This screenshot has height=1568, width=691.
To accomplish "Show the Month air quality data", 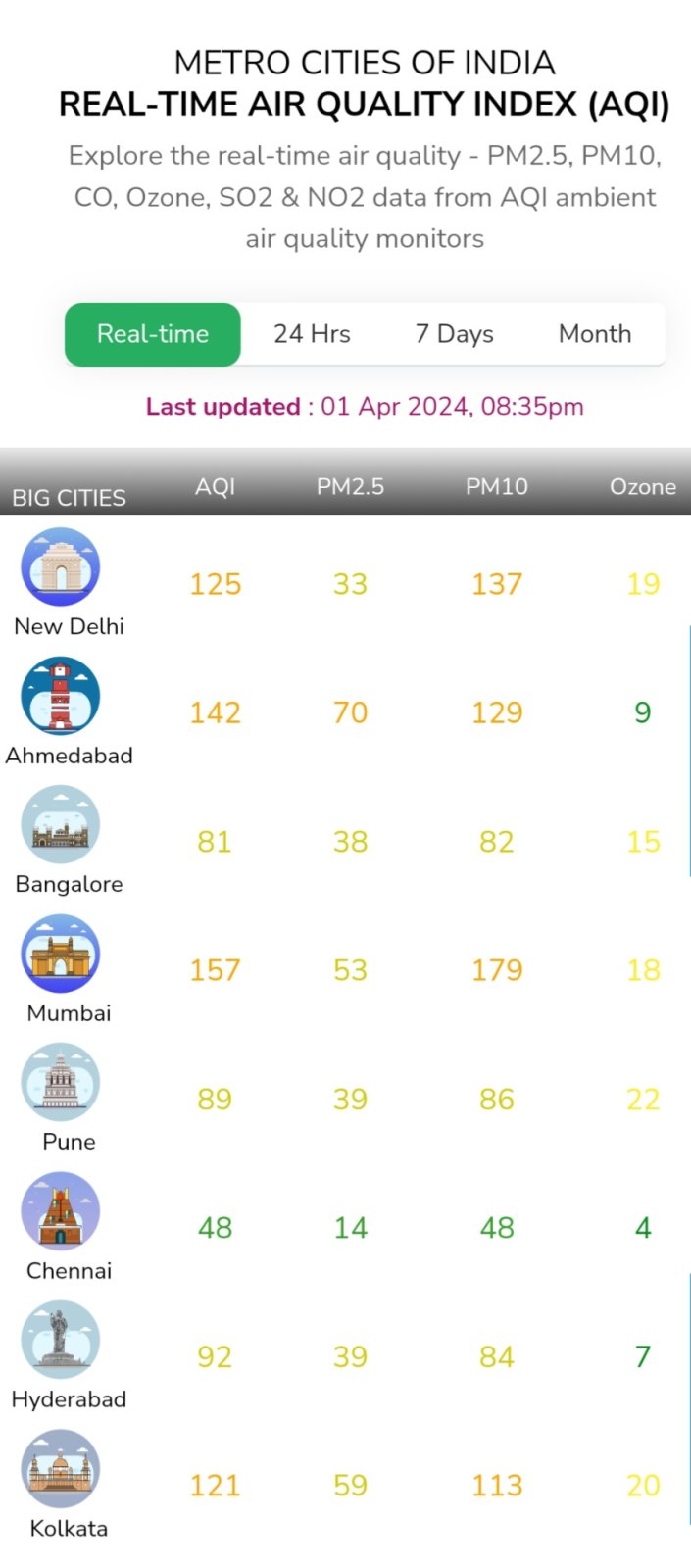I will (594, 334).
